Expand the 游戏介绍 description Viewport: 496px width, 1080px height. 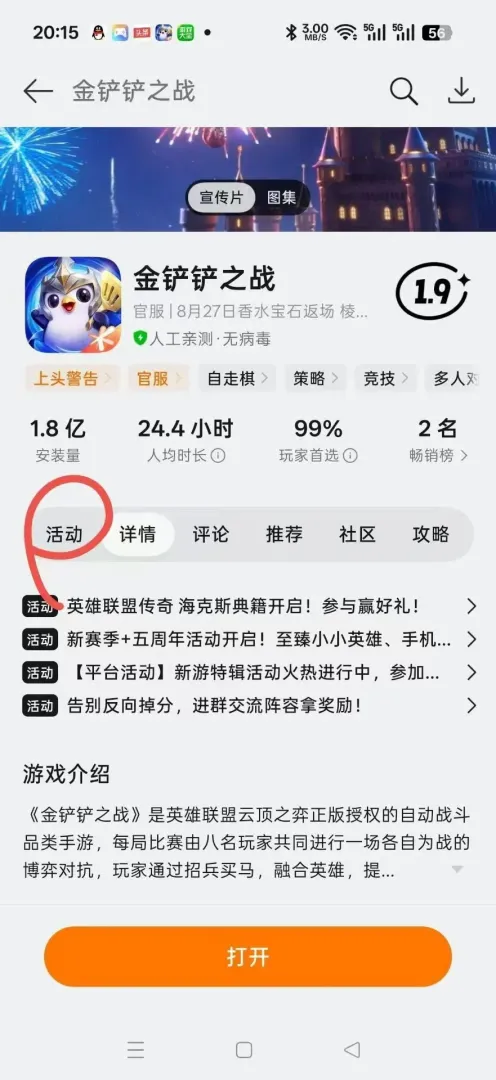[x=457, y=870]
